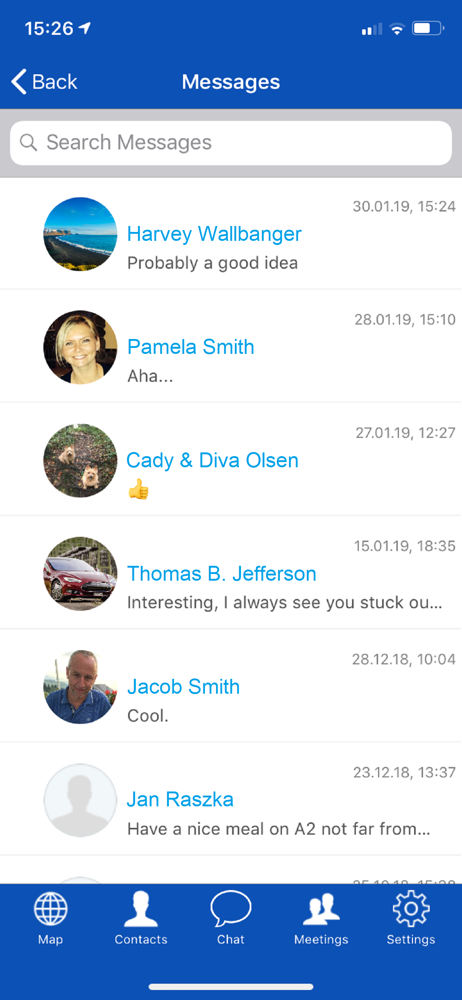View messages from Thomas B. Jefferson
The width and height of the screenshot is (462, 1000).
tap(231, 573)
